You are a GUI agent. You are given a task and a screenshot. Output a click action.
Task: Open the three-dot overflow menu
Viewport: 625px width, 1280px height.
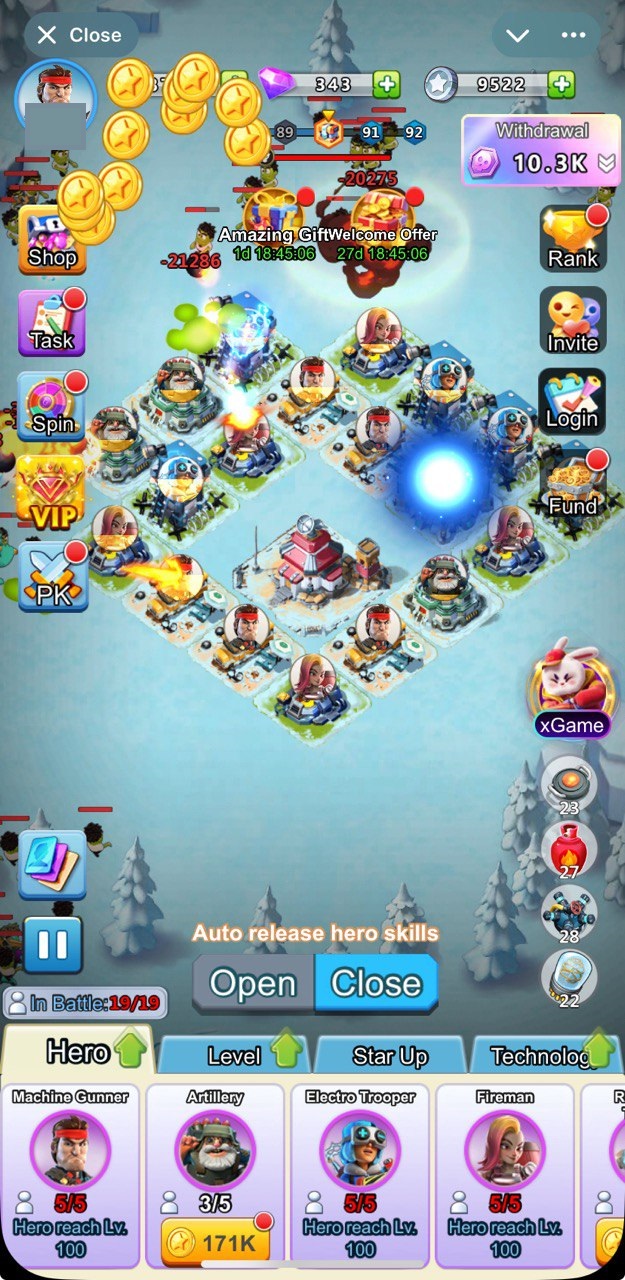[x=573, y=35]
